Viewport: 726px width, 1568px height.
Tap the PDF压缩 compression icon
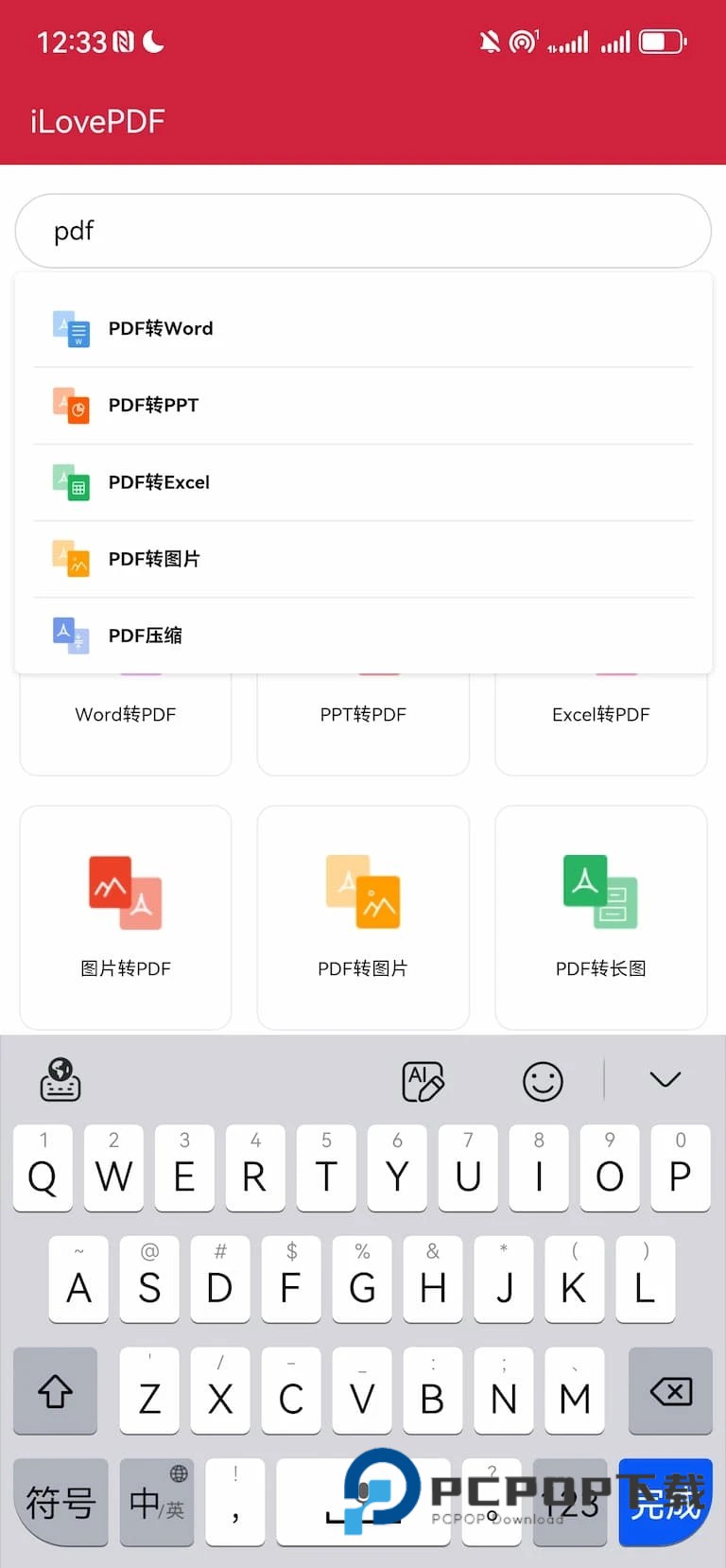tap(72, 635)
